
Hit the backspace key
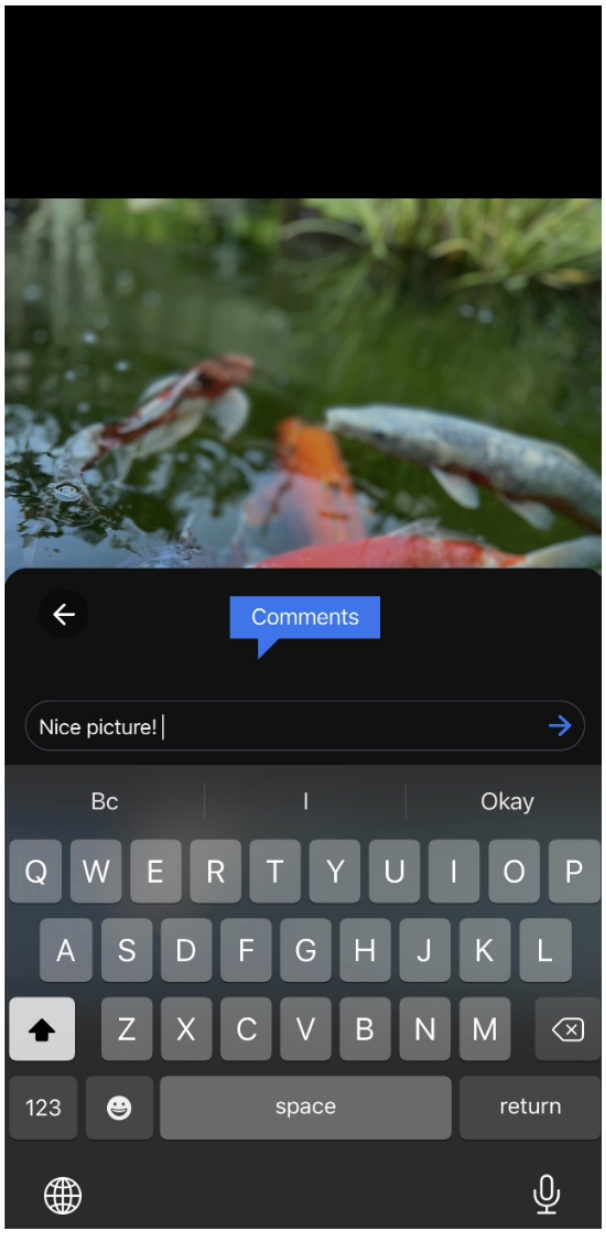coord(567,1029)
